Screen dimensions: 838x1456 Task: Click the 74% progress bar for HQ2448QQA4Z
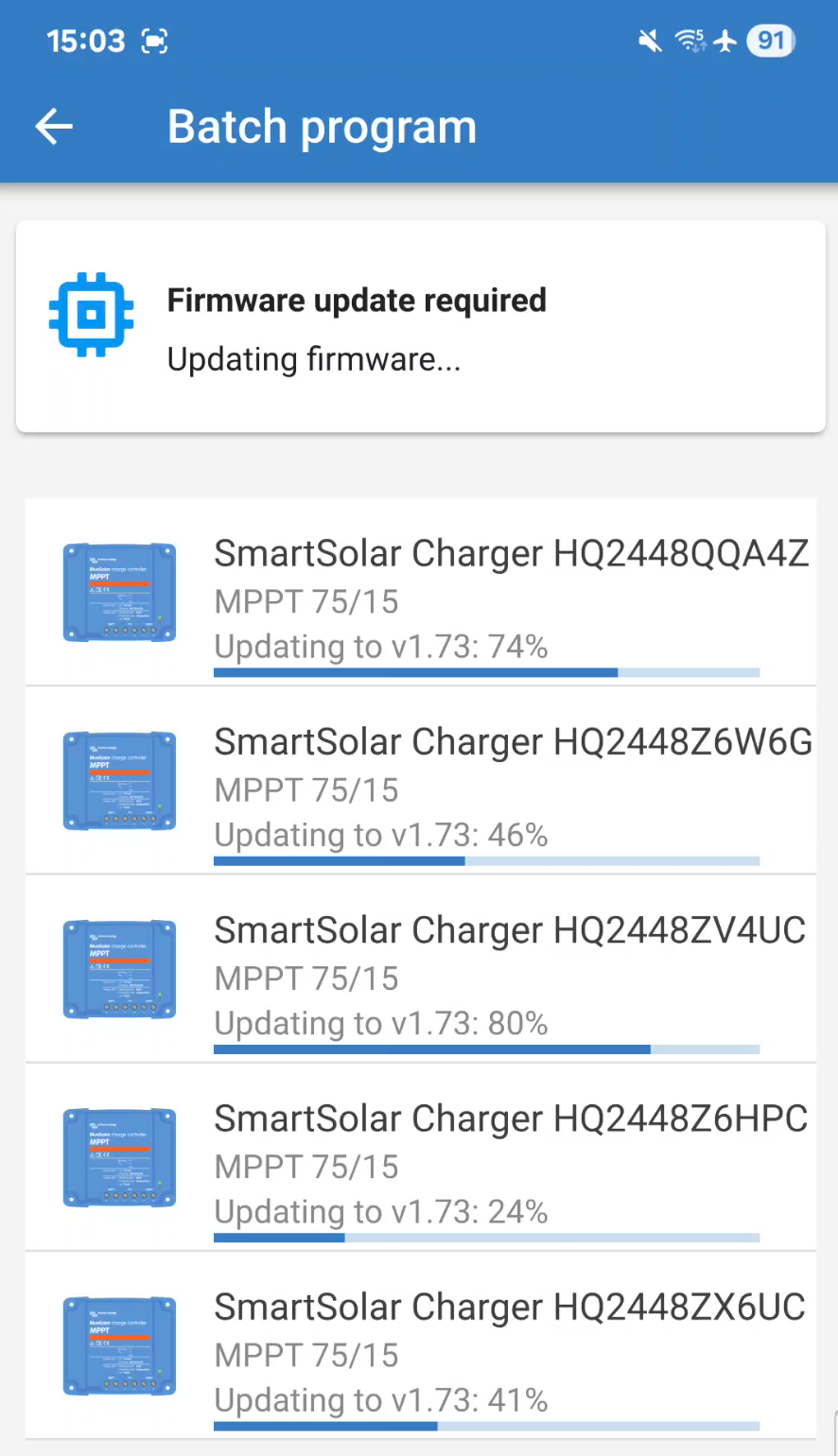pyautogui.click(x=486, y=672)
